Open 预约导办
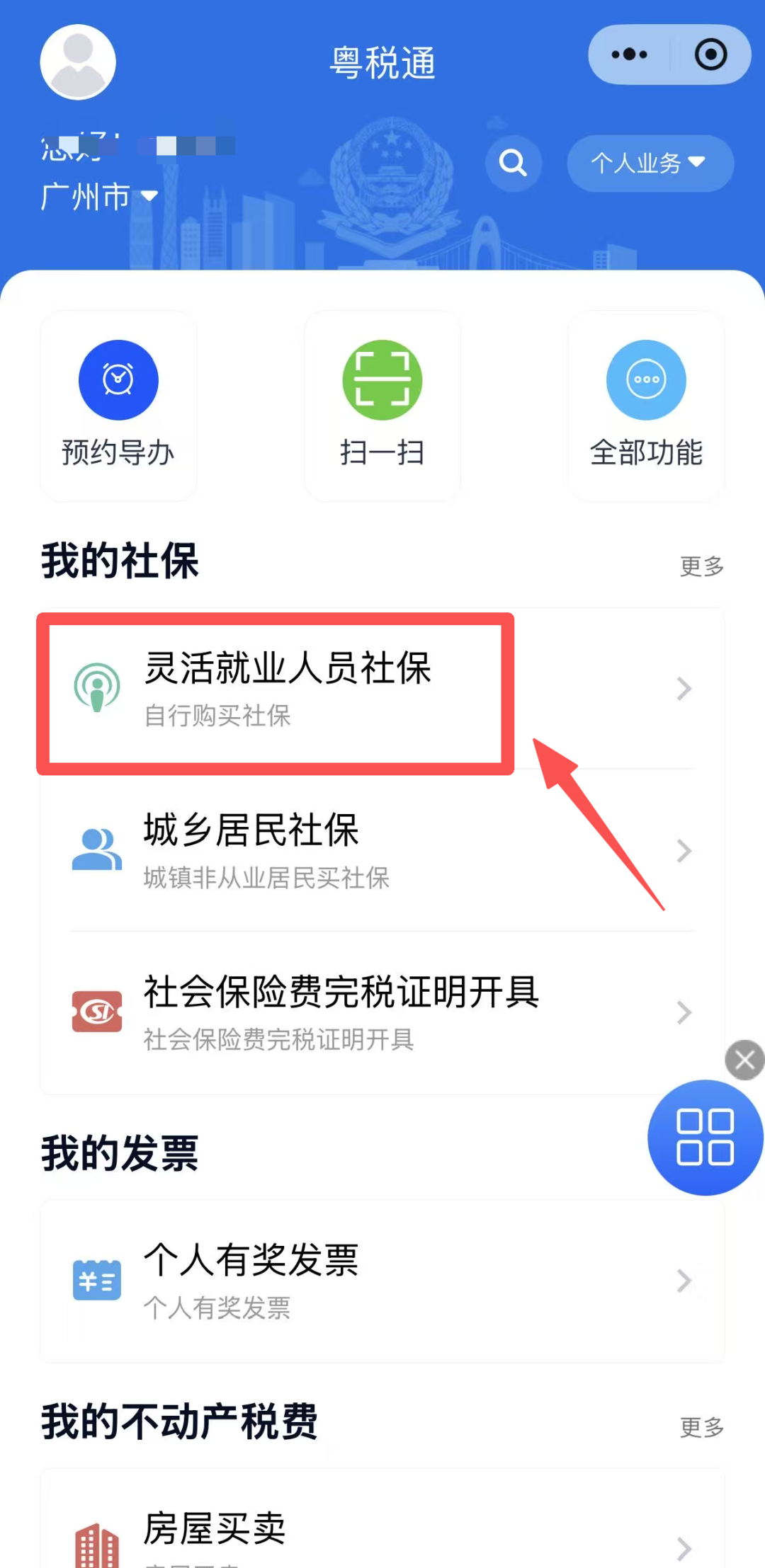This screenshot has height=1568, width=765. pyautogui.click(x=118, y=406)
